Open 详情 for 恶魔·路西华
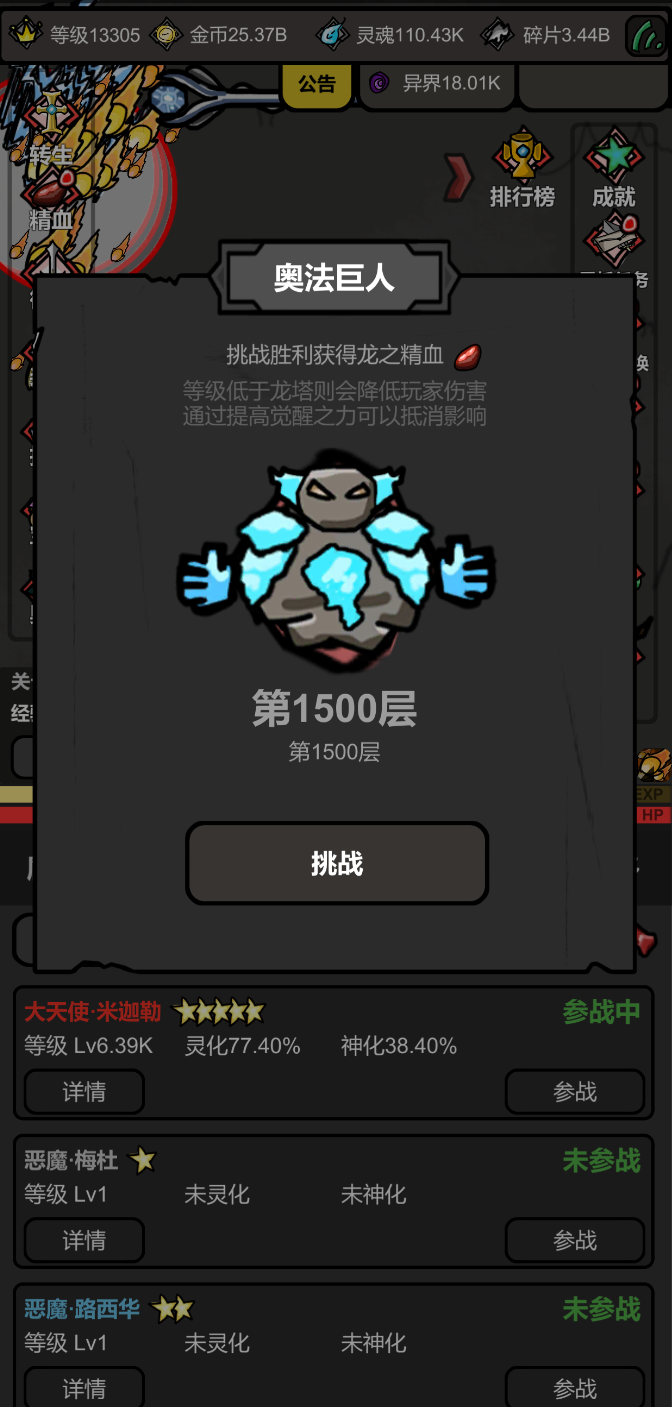The width and height of the screenshot is (672, 1407). point(84,1388)
